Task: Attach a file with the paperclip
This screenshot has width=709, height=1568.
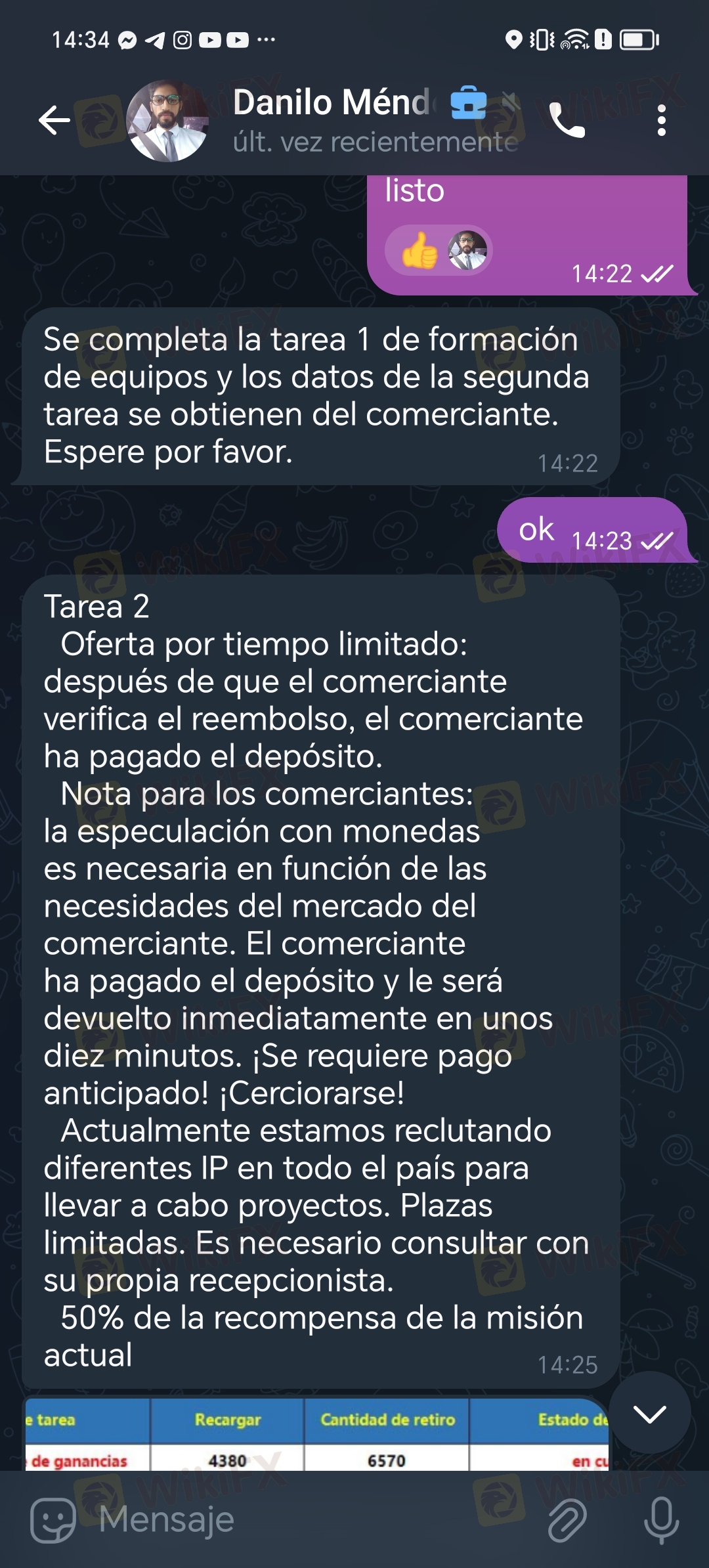Action: [567, 1520]
